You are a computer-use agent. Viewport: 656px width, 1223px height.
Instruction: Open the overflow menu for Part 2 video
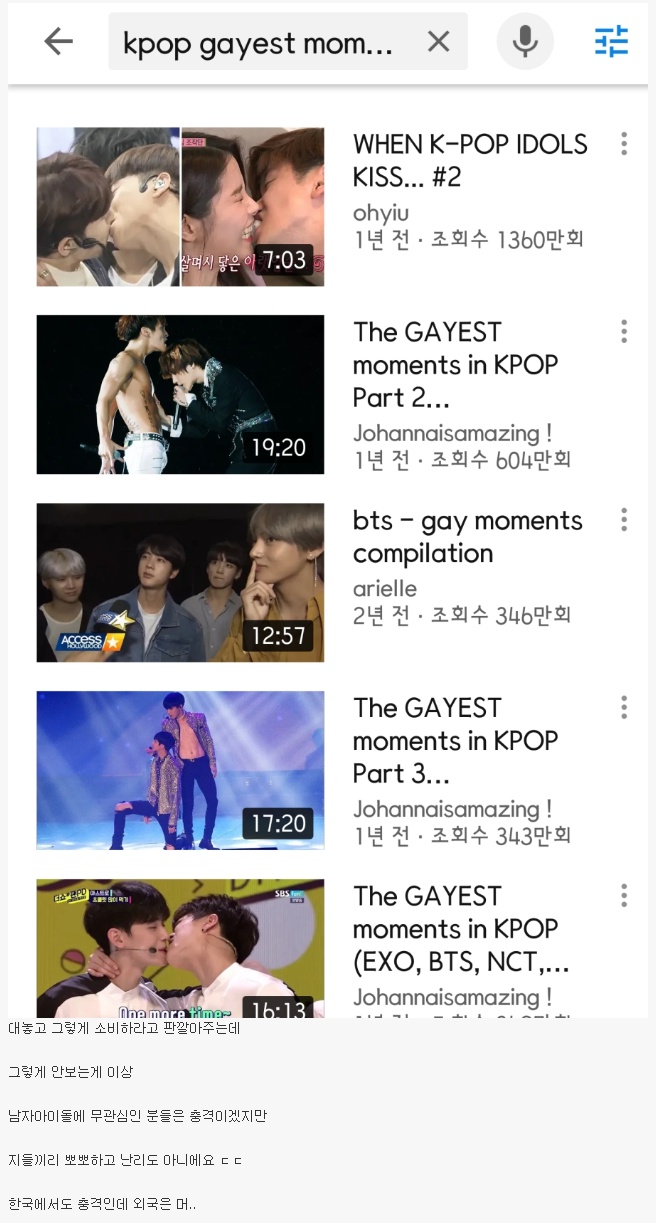click(624, 332)
